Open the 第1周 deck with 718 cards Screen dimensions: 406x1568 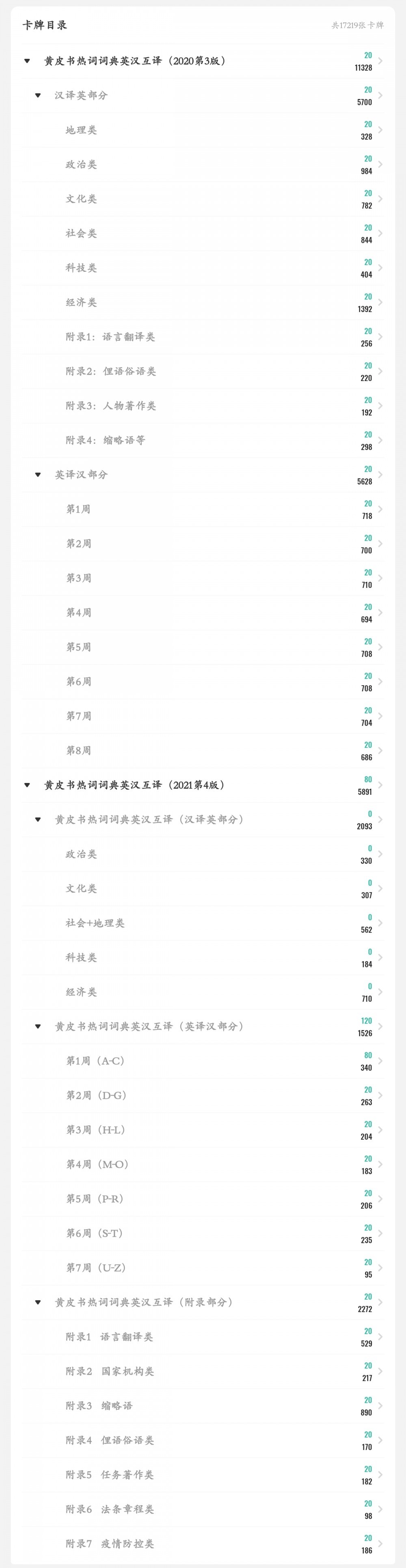(x=78, y=510)
